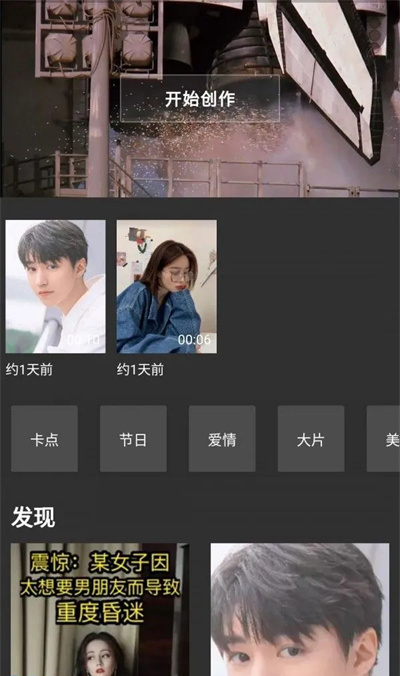Choose the 爱情 category
The image size is (400, 676).
(222, 438)
